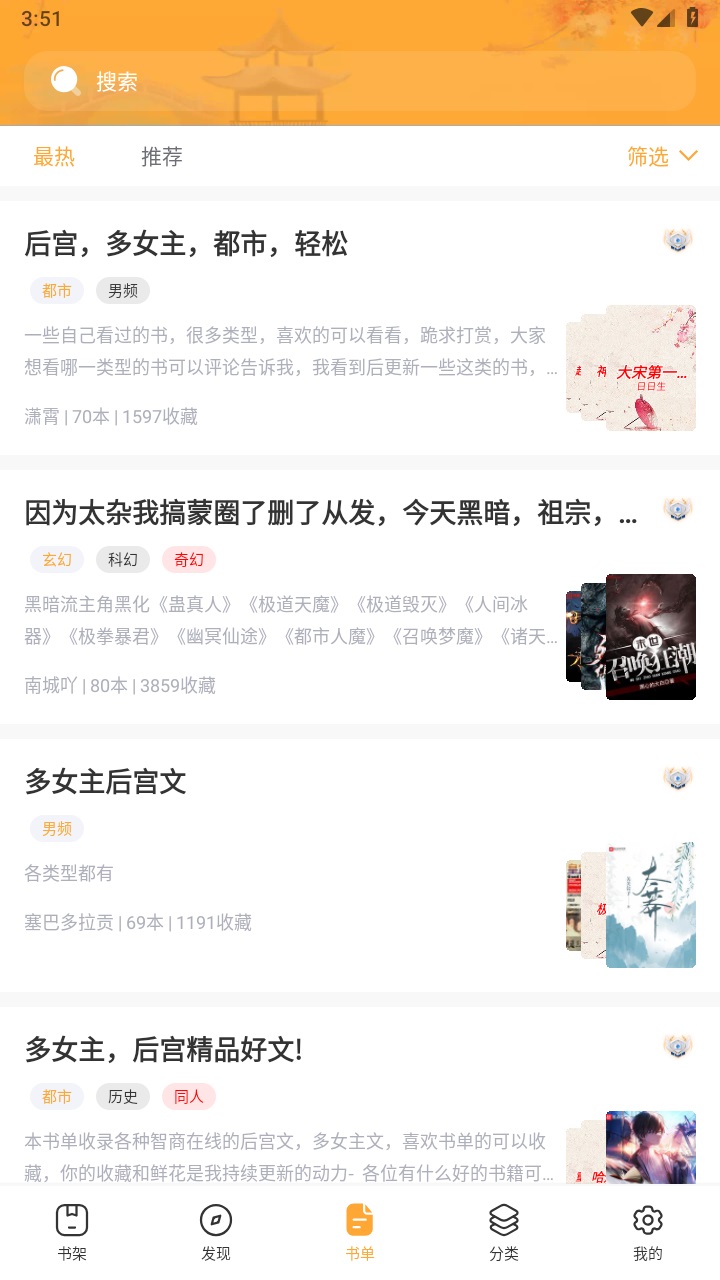
Task: Tap the 发现 discover compass icon
Action: 215,1220
